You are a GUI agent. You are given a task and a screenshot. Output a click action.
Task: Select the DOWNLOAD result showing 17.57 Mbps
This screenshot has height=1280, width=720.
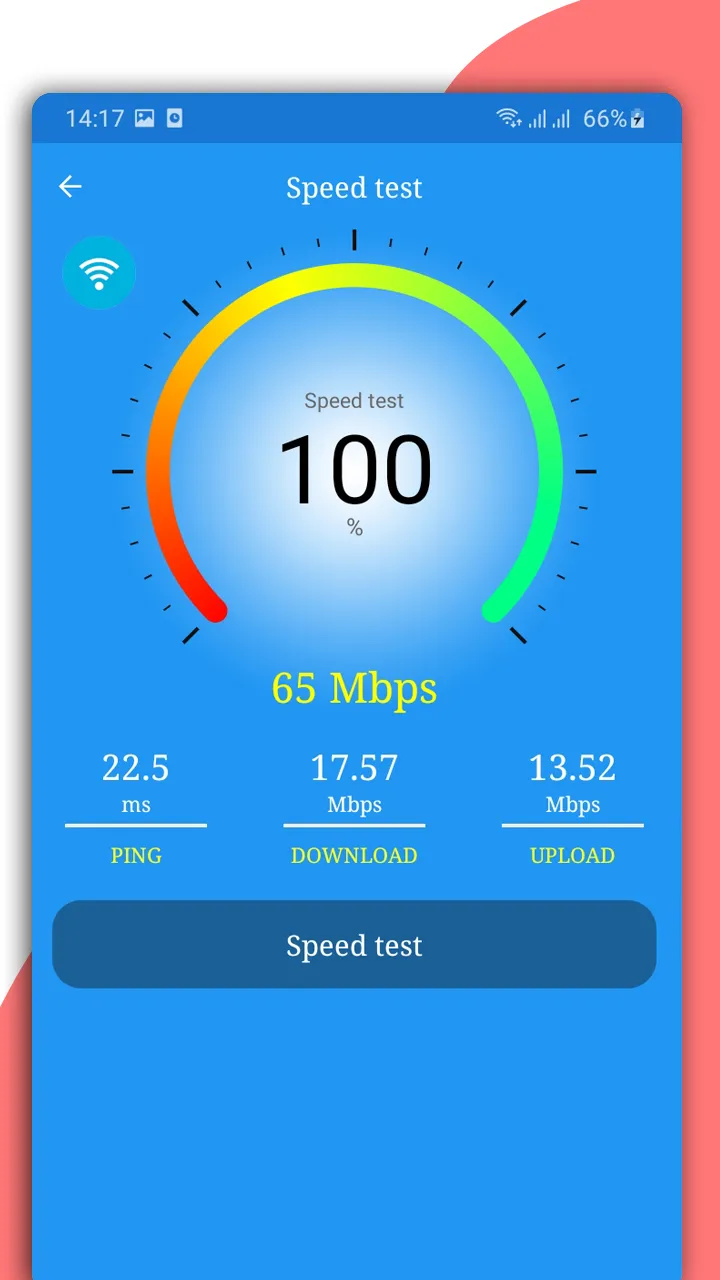pyautogui.click(x=354, y=770)
